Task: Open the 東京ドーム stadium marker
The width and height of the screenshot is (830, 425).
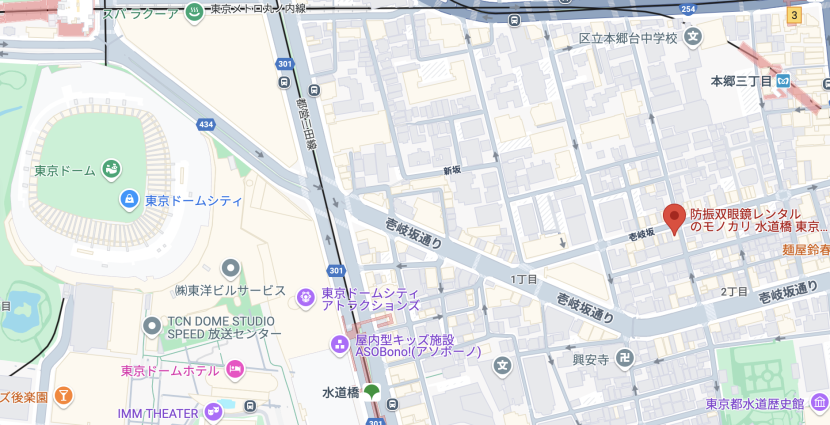Action: pos(113,169)
